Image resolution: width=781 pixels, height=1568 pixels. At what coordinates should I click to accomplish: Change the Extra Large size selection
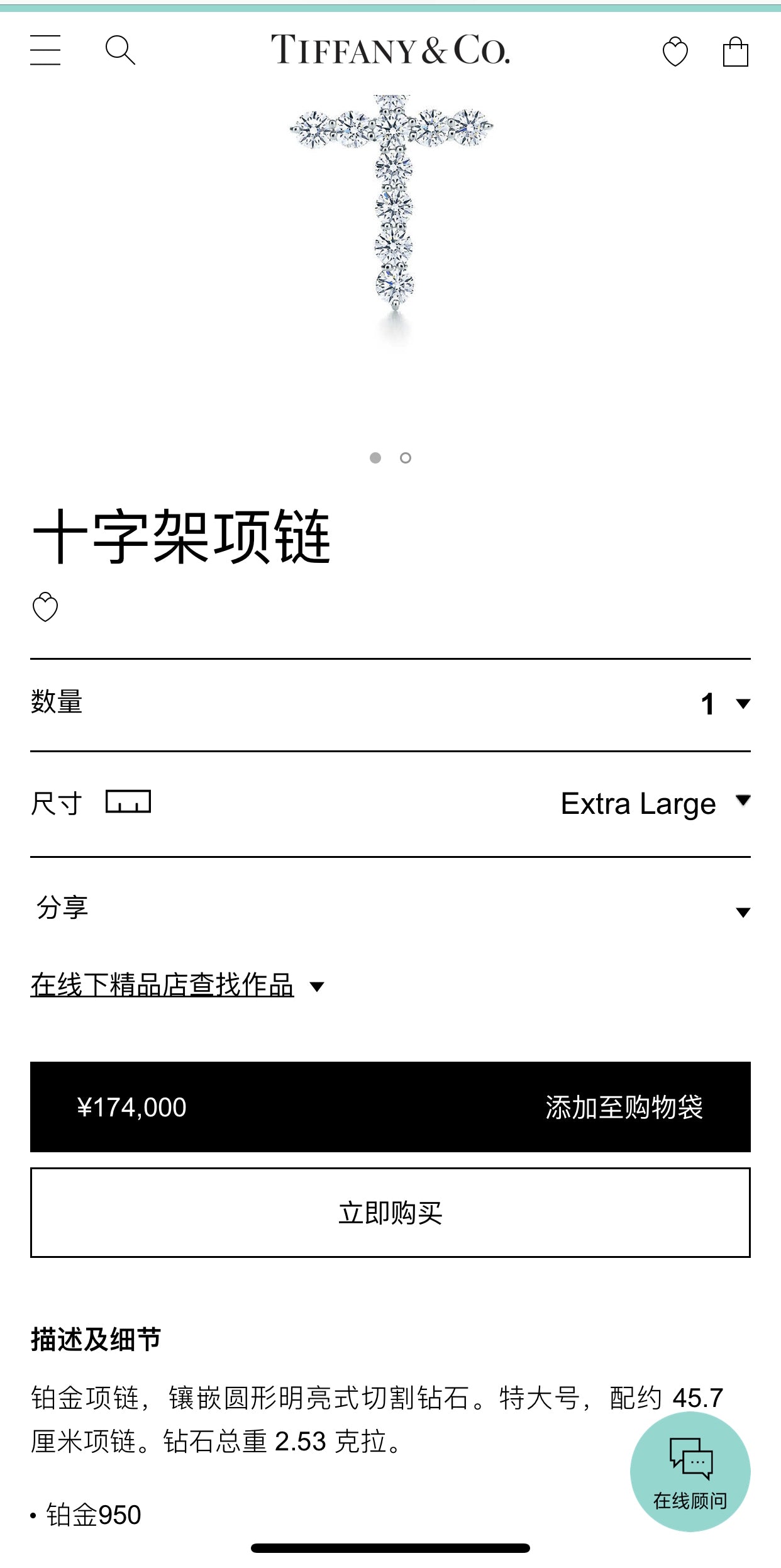(654, 803)
